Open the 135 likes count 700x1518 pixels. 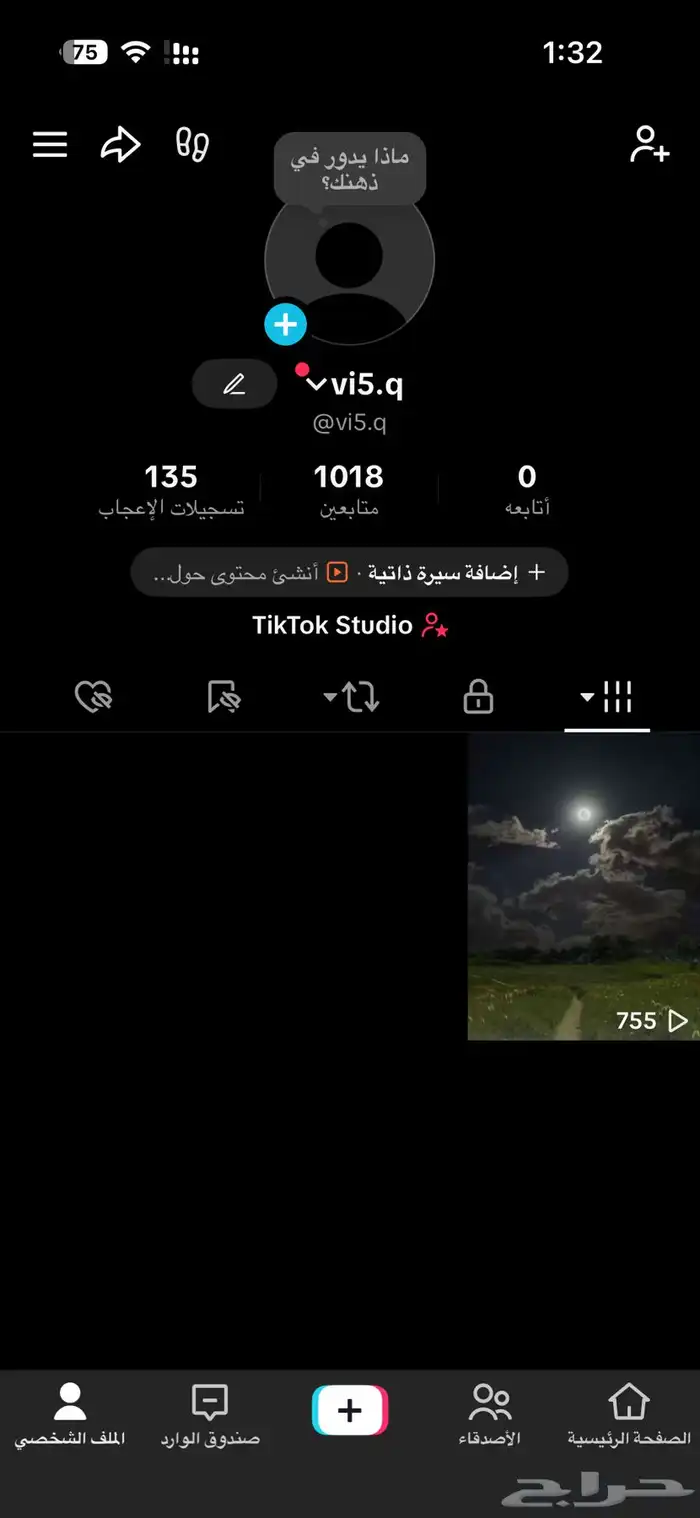coord(171,489)
